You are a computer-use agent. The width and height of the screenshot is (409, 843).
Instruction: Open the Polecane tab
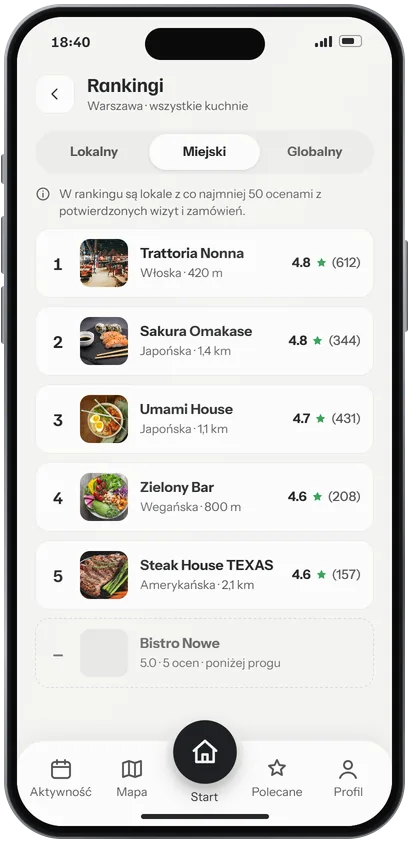(277, 778)
